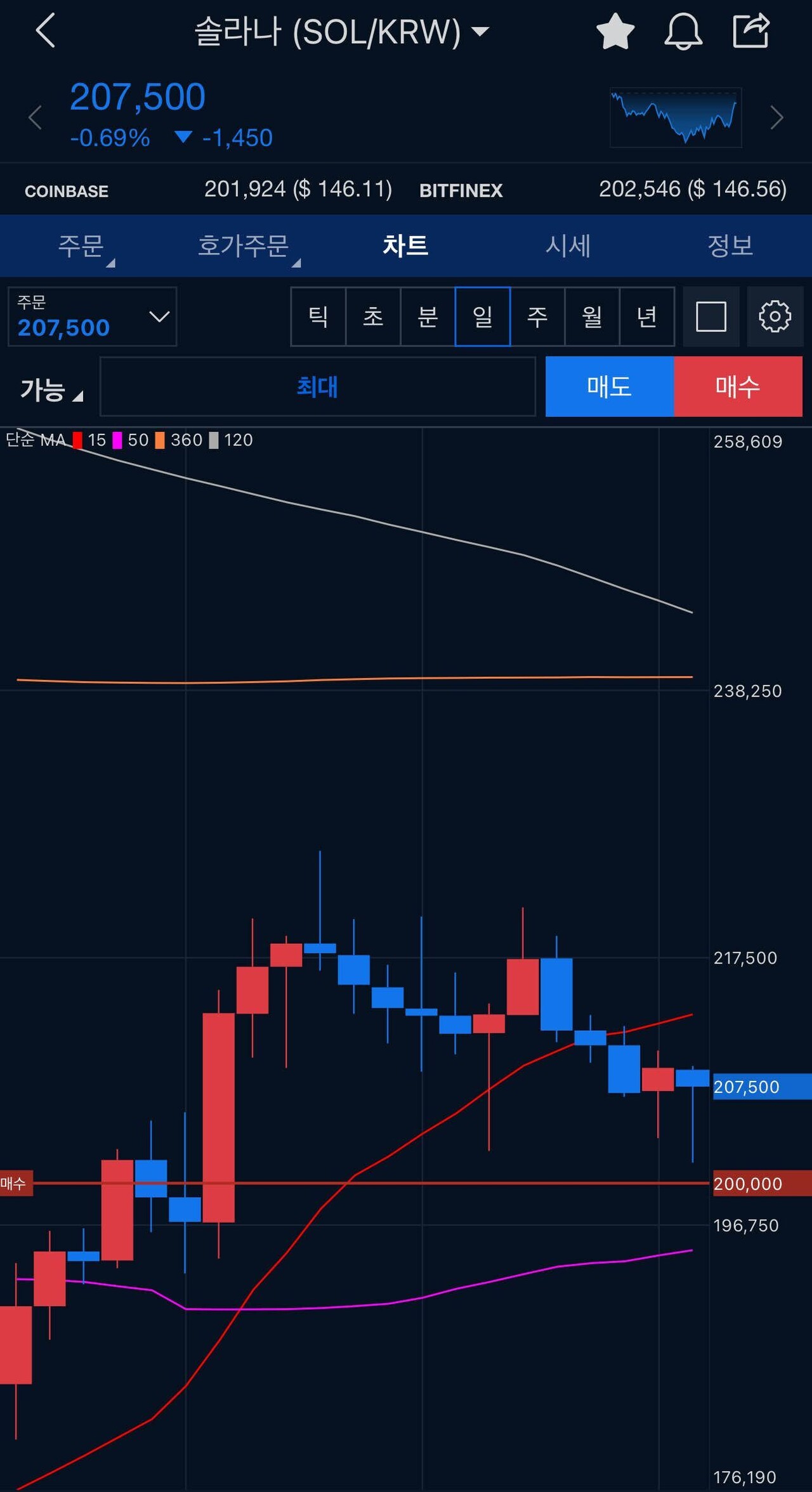
Task: Toggle the favorite star icon
Action: 615,32
